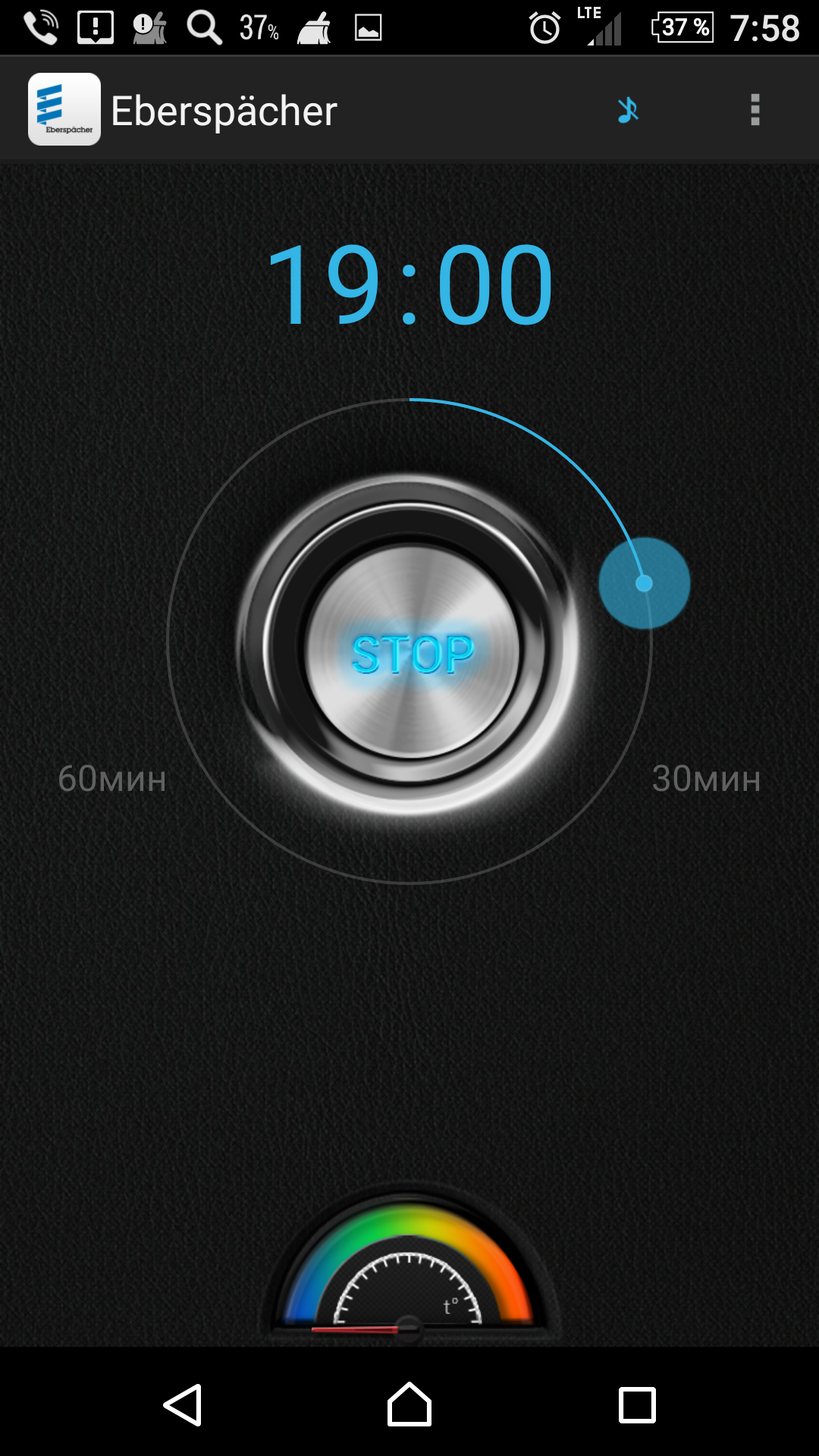Tap the STOP heater button
Image resolution: width=819 pixels, height=1456 pixels.
coord(411,651)
